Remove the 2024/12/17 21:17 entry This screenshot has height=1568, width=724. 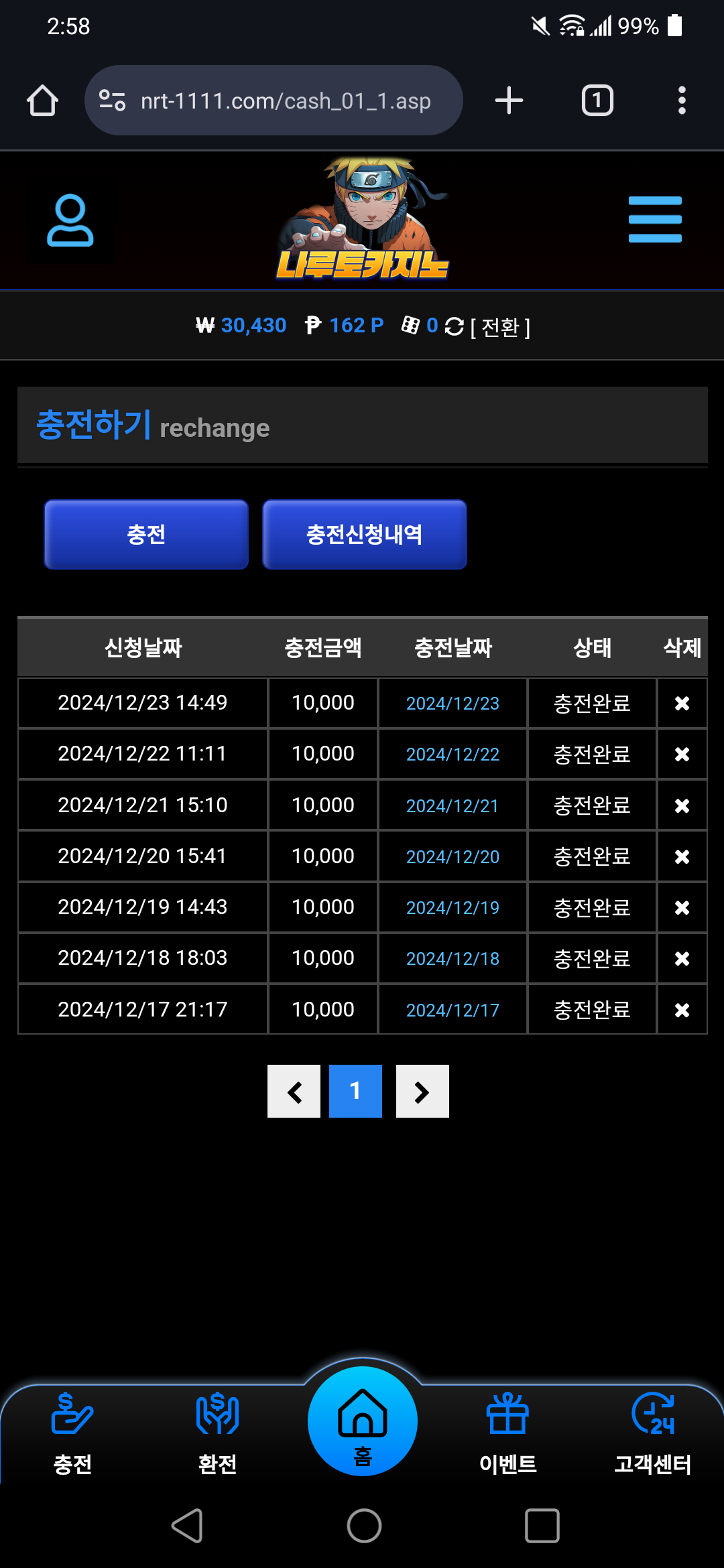coord(682,1010)
